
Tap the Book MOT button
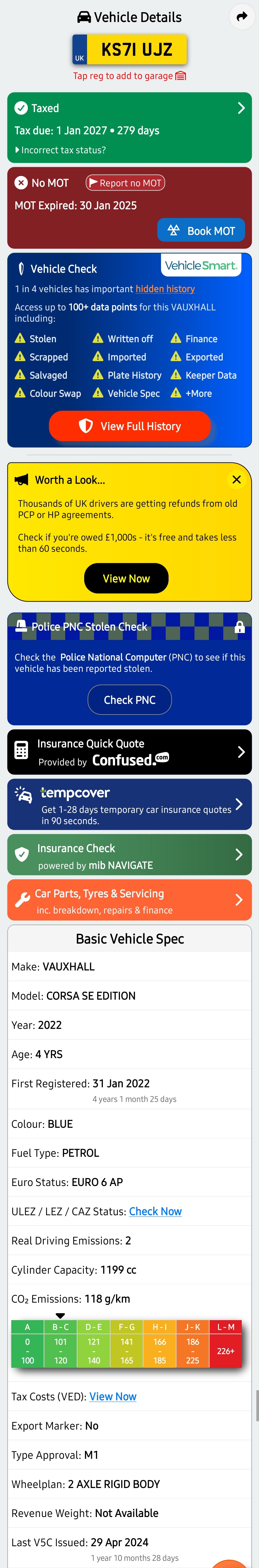[x=201, y=231]
